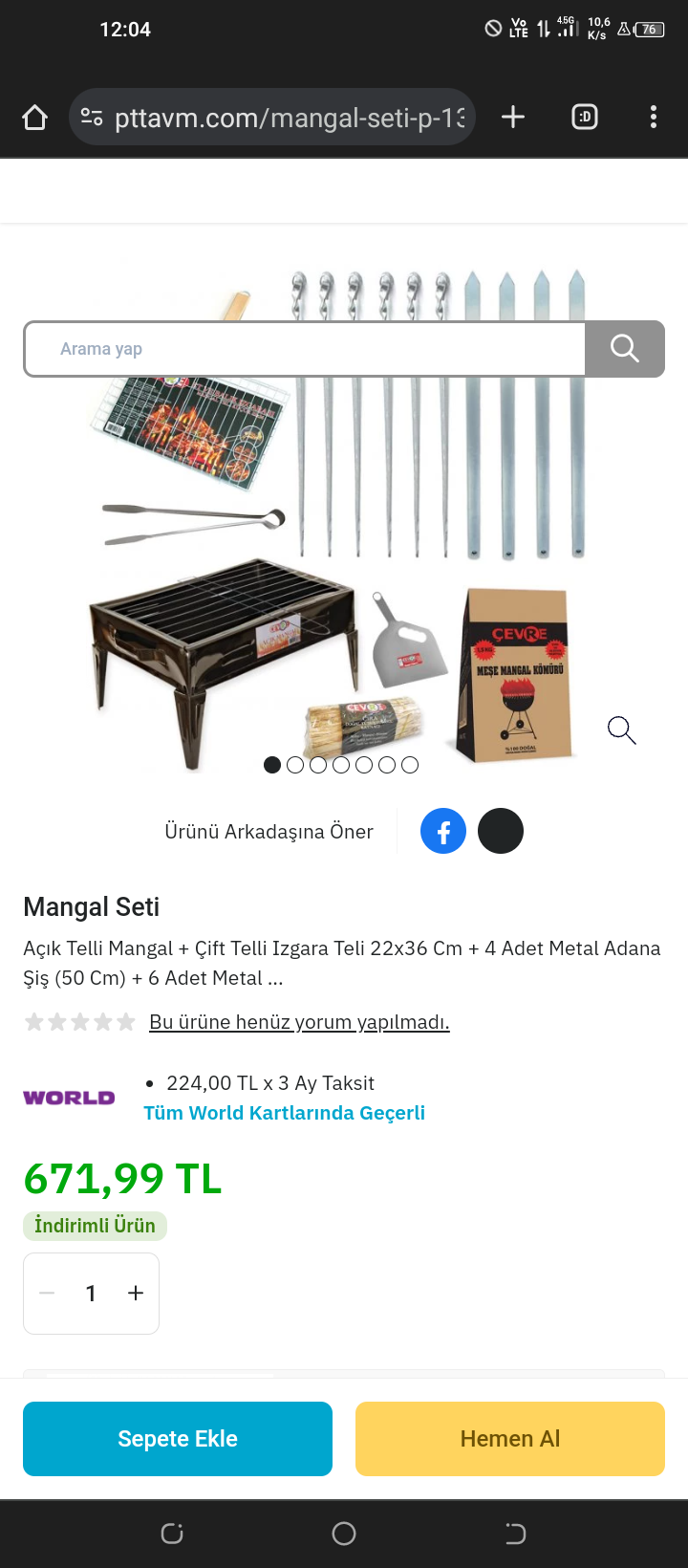Open the browser overflow menu

pos(654,117)
